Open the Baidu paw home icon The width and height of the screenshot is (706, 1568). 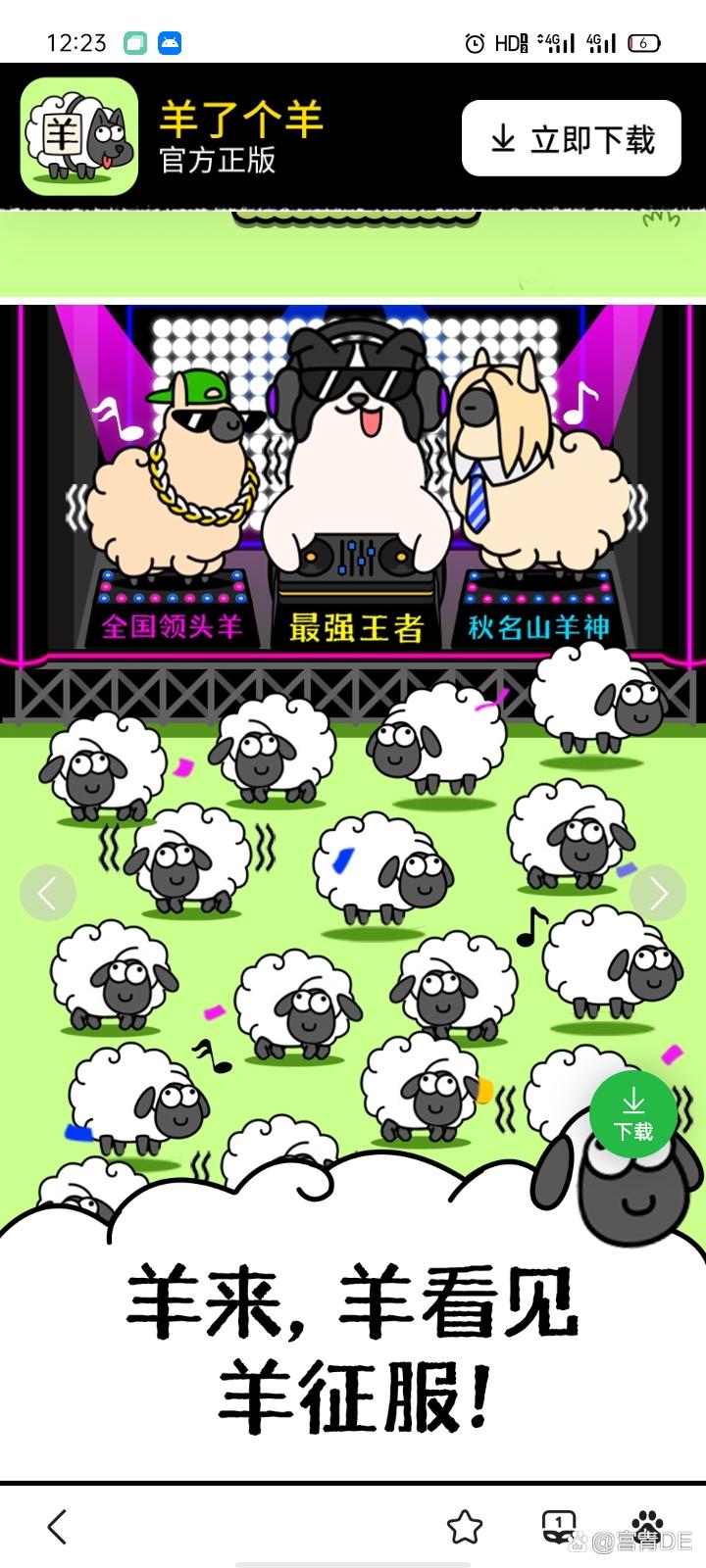pos(647,1525)
